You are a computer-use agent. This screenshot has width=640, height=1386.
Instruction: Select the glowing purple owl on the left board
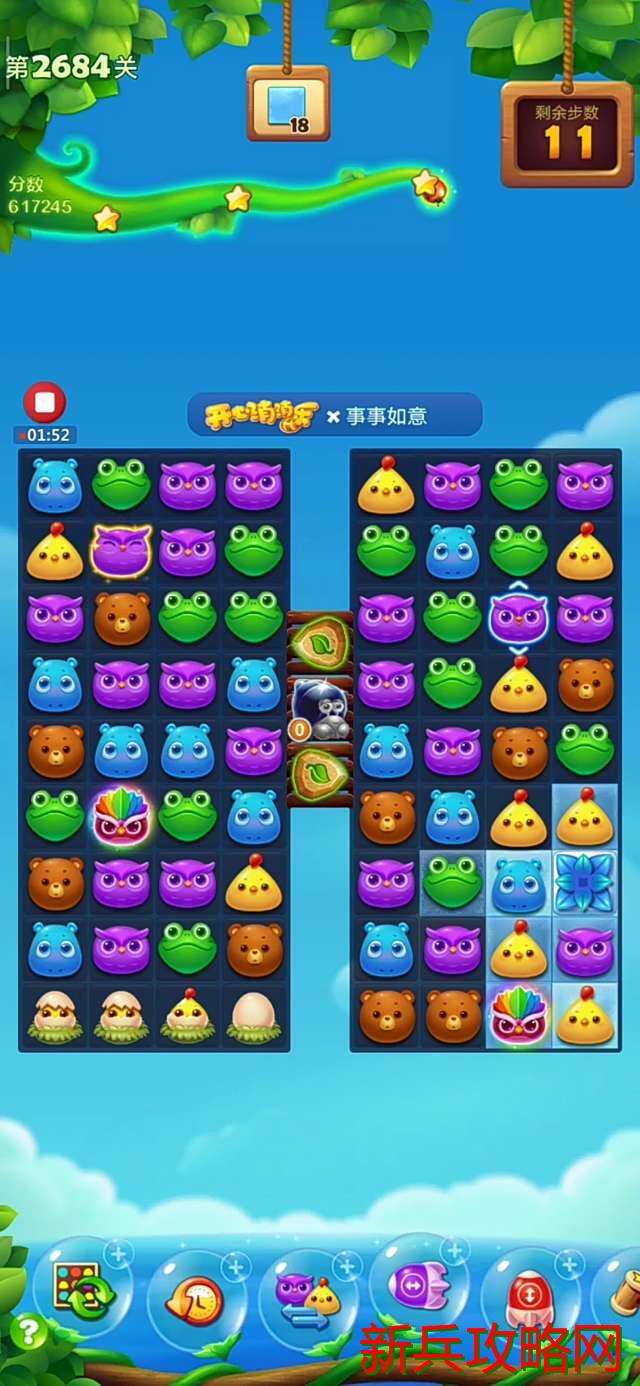click(121, 551)
